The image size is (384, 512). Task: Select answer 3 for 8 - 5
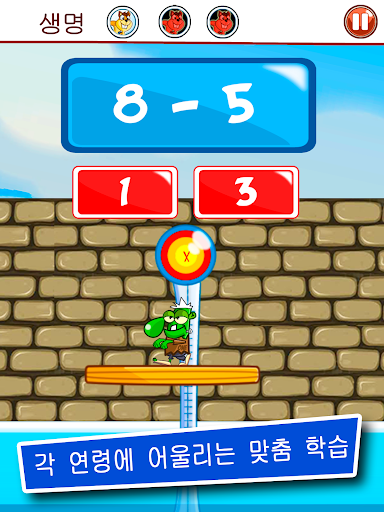click(246, 192)
